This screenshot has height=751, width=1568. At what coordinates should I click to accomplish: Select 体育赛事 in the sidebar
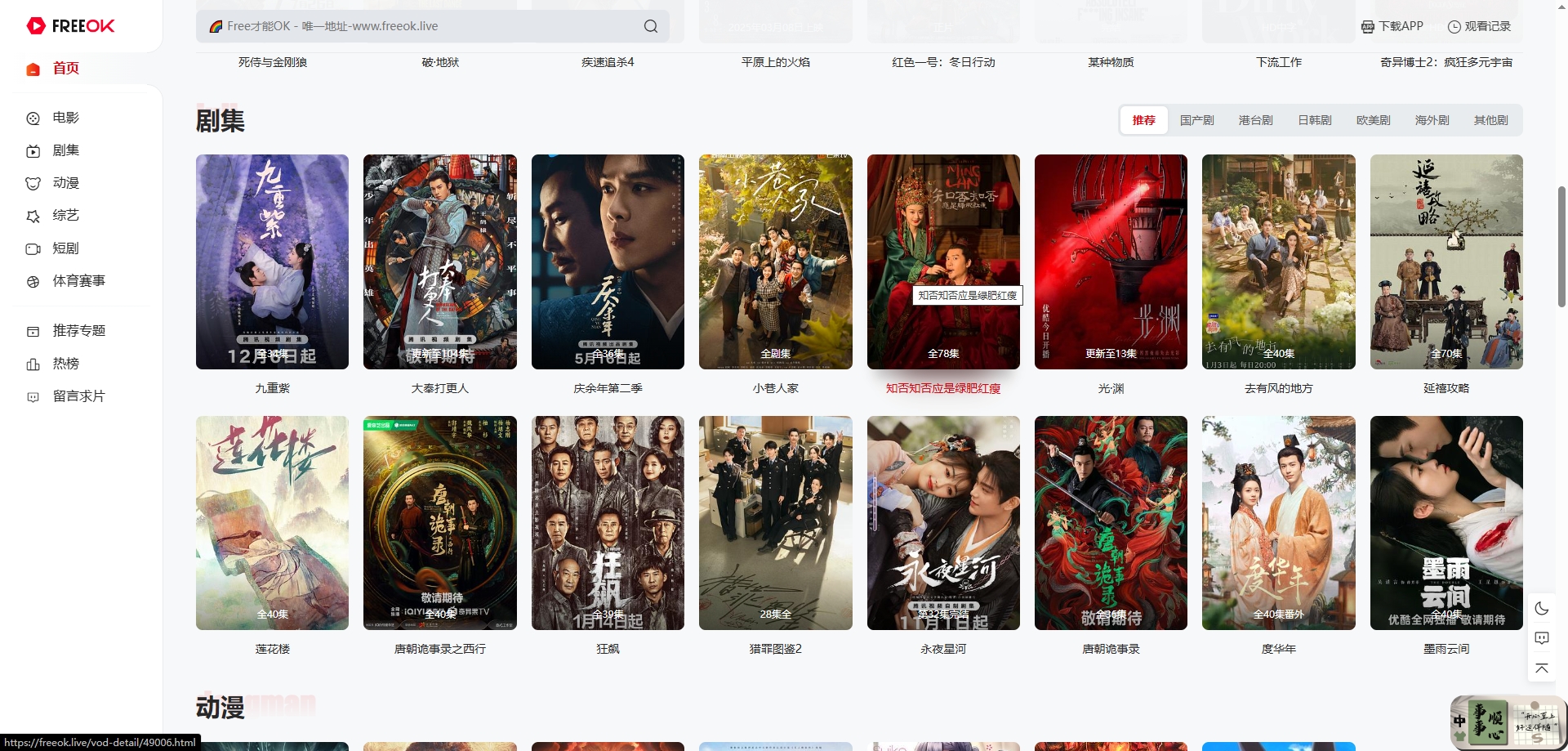point(78,281)
